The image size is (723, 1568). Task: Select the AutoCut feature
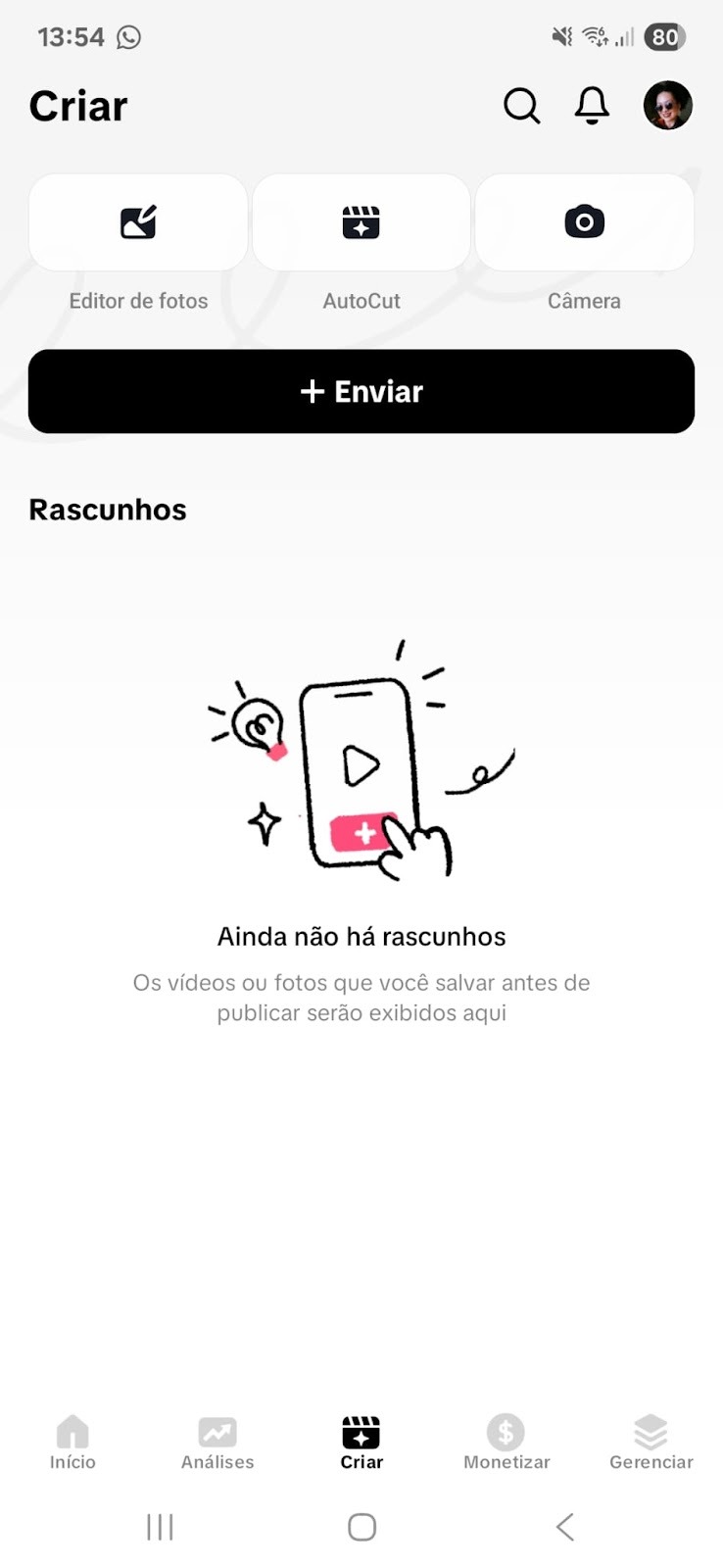point(361,222)
